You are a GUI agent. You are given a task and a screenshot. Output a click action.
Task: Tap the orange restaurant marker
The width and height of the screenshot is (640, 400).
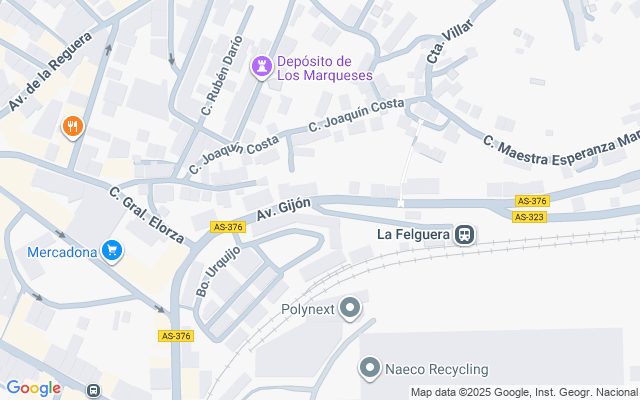73,127
